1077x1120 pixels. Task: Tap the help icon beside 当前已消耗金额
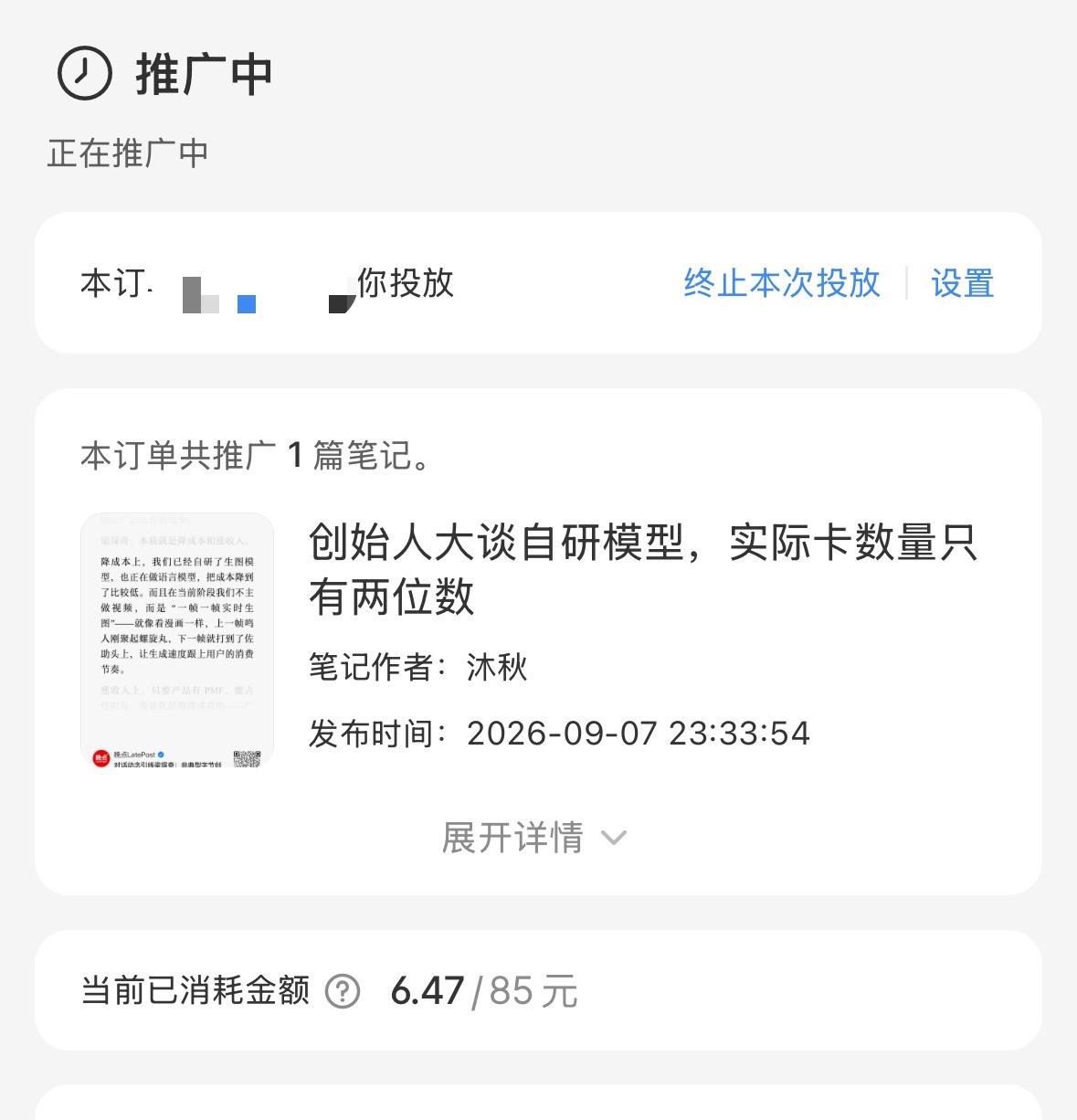coord(343,991)
